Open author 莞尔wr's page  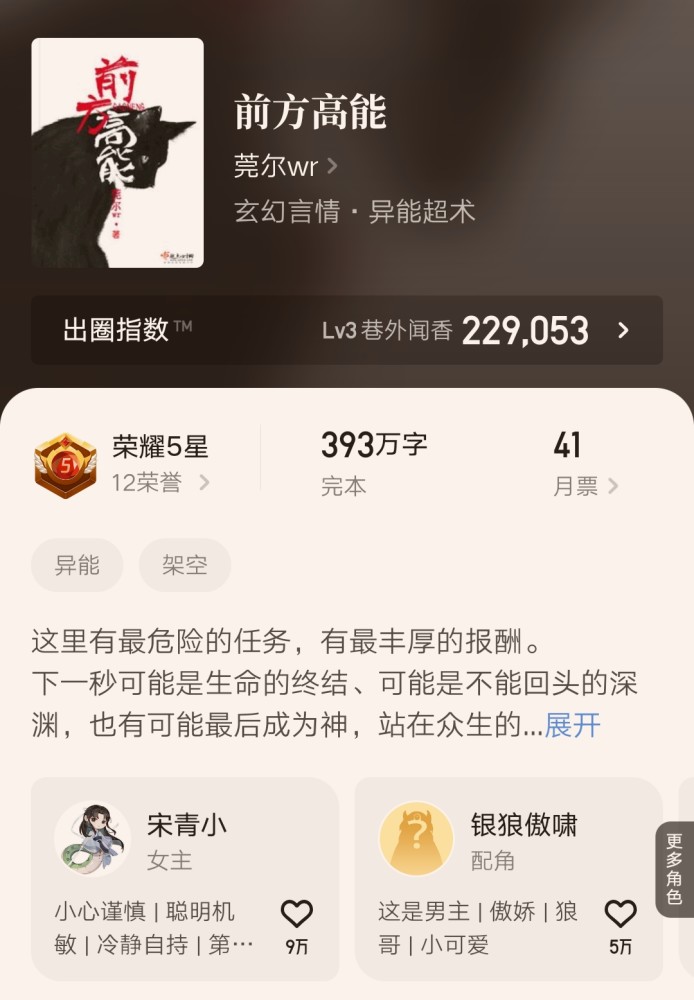tap(285, 166)
